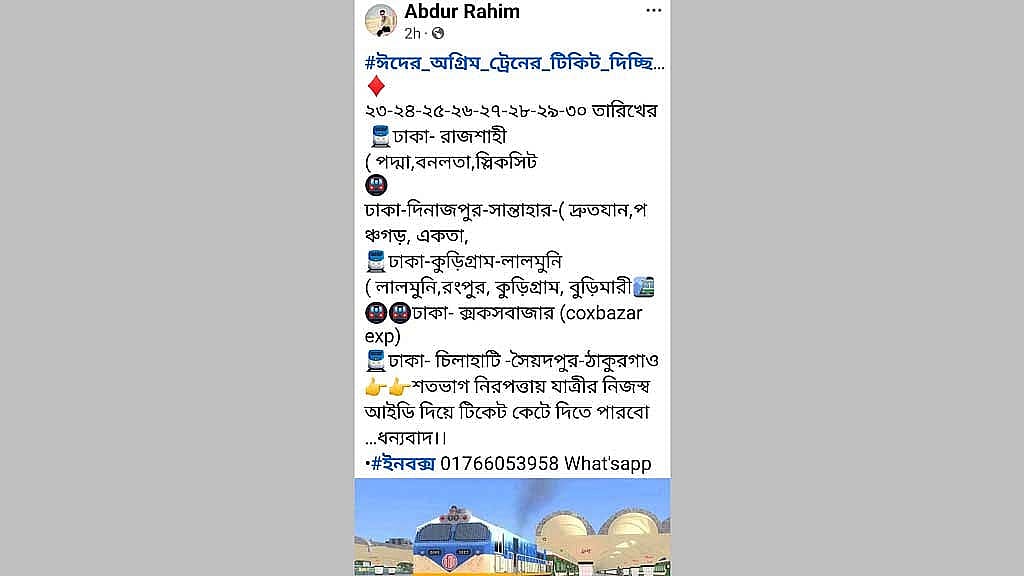The width and height of the screenshot is (1024, 576).
Task: Open Abdur Rahim's profile from his name
Action: [462, 11]
